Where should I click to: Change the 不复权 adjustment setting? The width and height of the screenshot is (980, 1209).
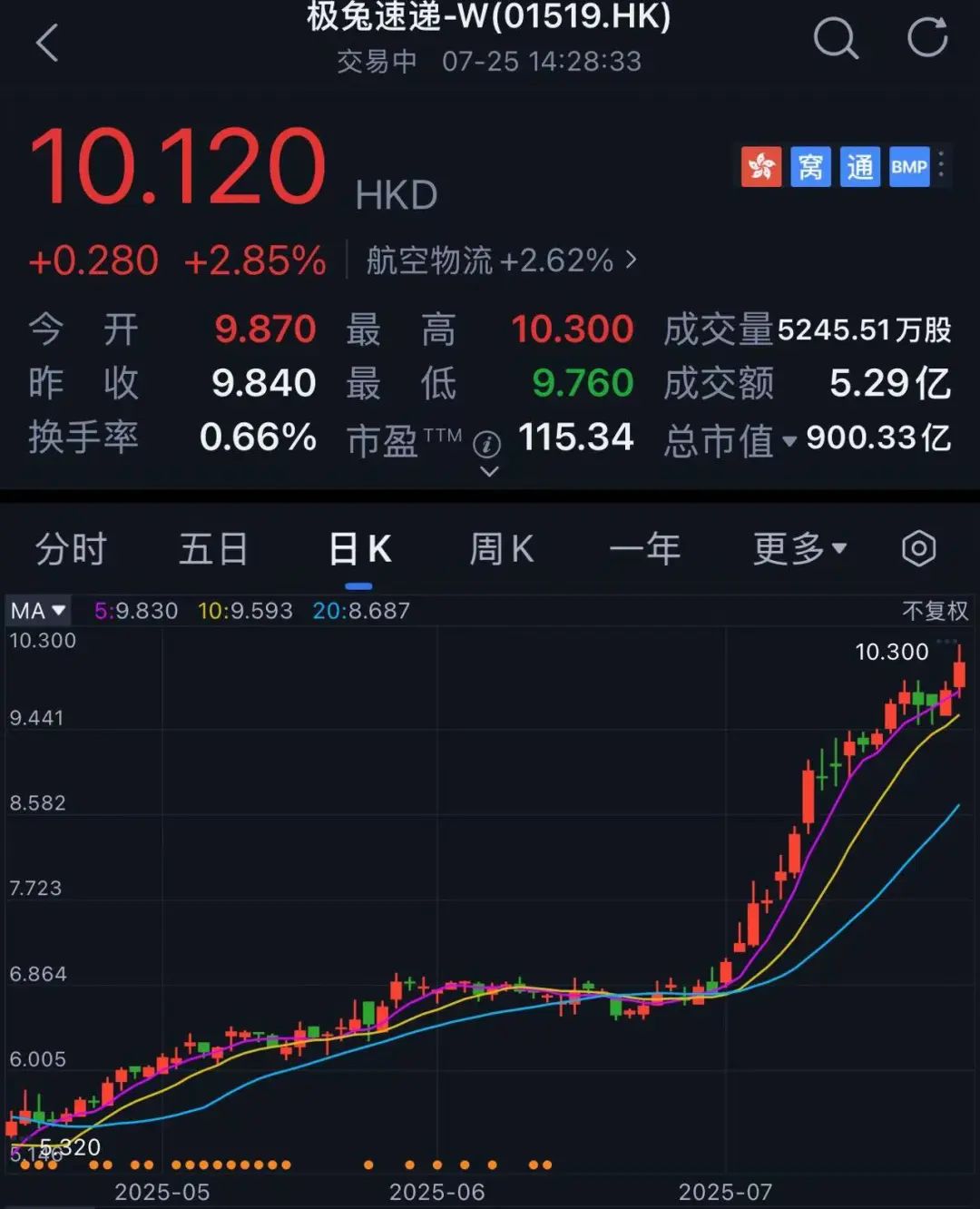pyautogui.click(x=935, y=611)
